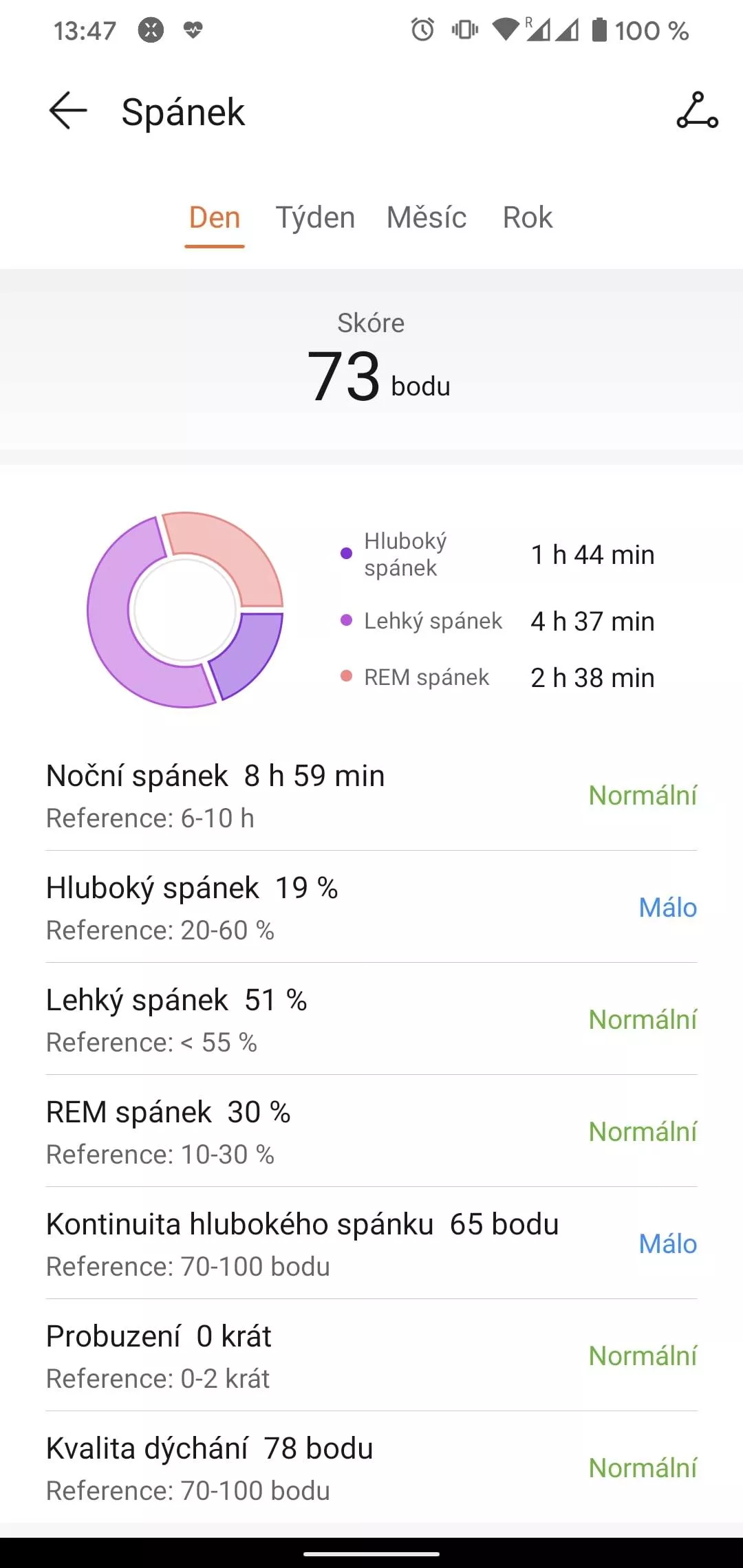The image size is (743, 1568).
Task: Open the Probuzení 0 krát row
Action: click(371, 1356)
